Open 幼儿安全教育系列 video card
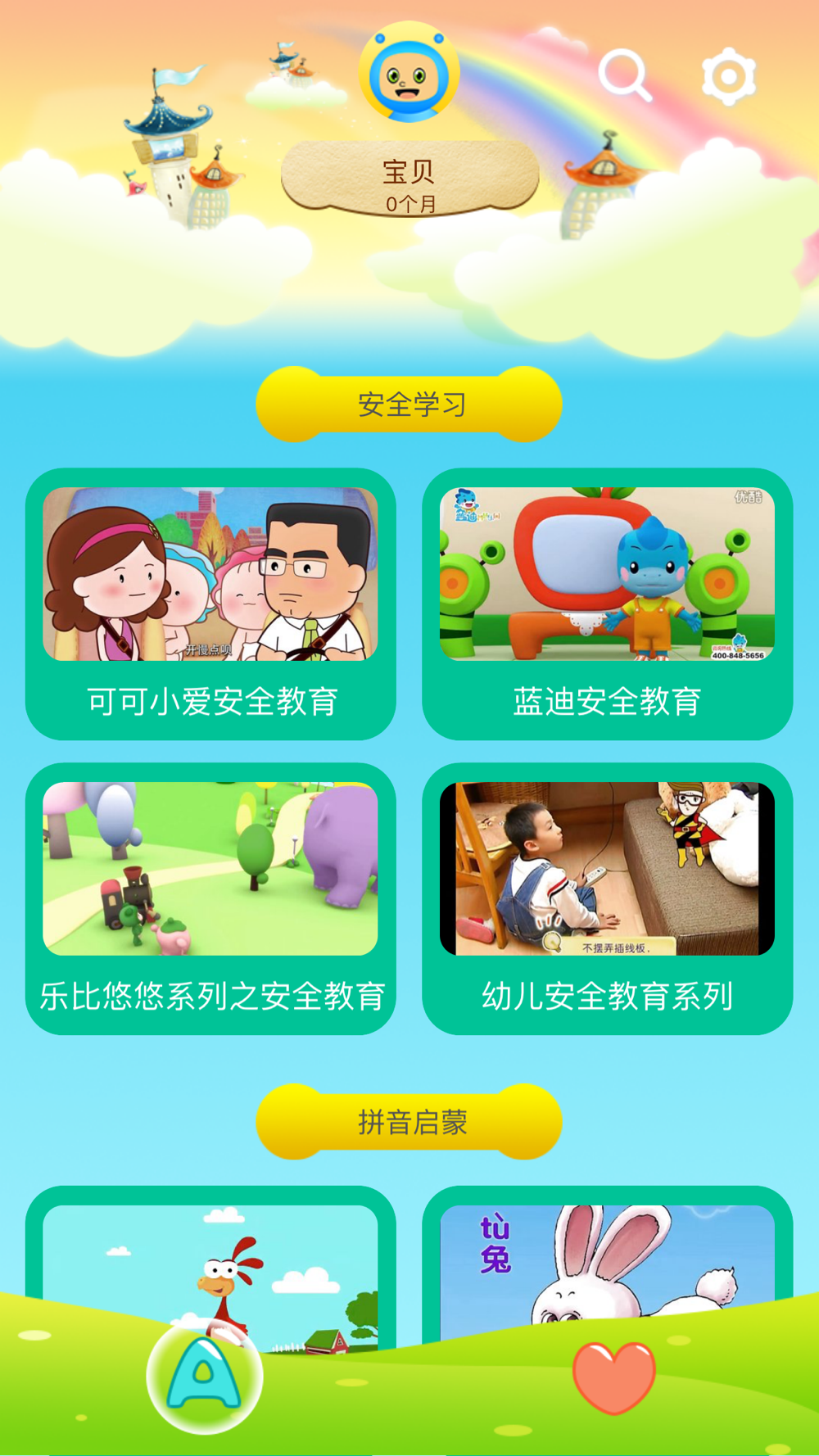Viewport: 819px width, 1456px height. pos(608,899)
